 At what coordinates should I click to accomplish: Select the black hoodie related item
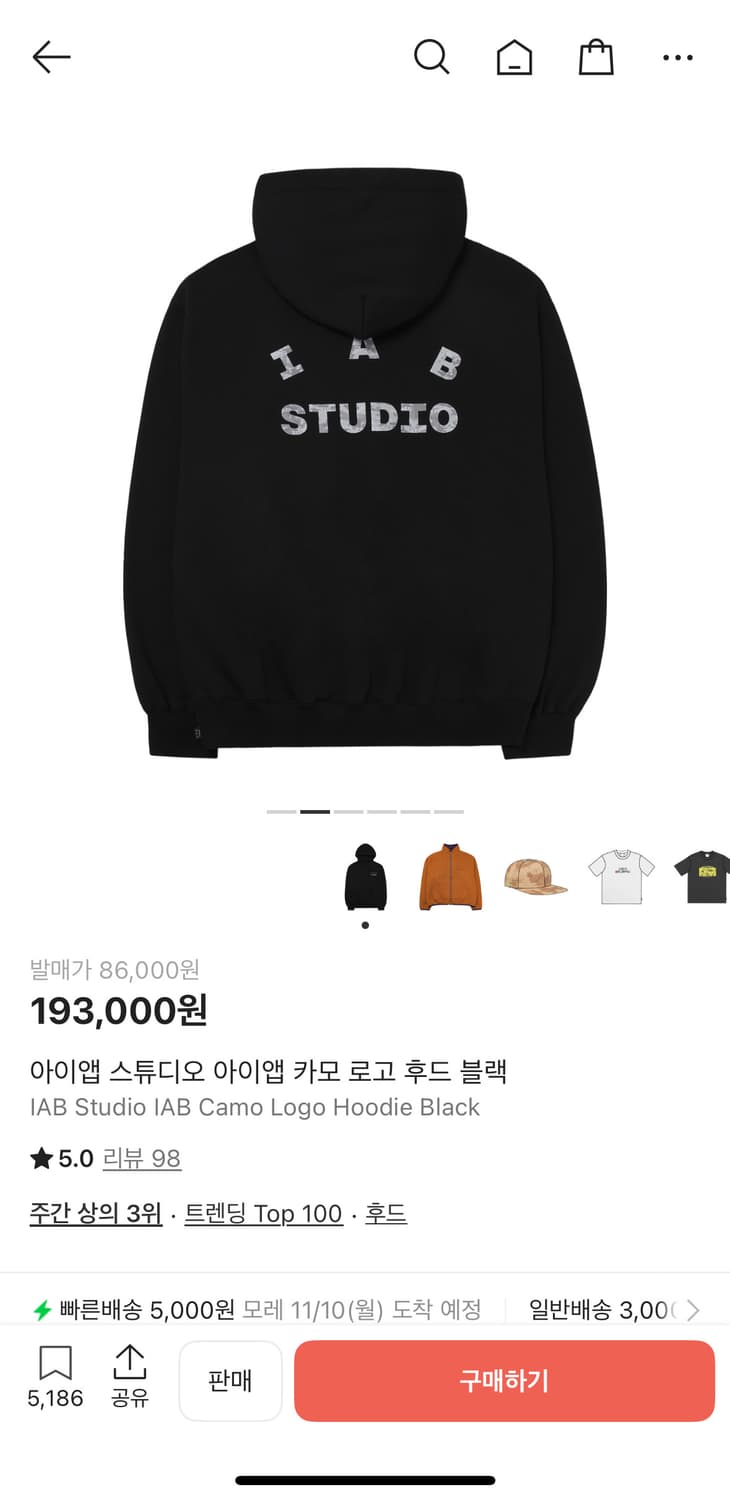tap(365, 875)
